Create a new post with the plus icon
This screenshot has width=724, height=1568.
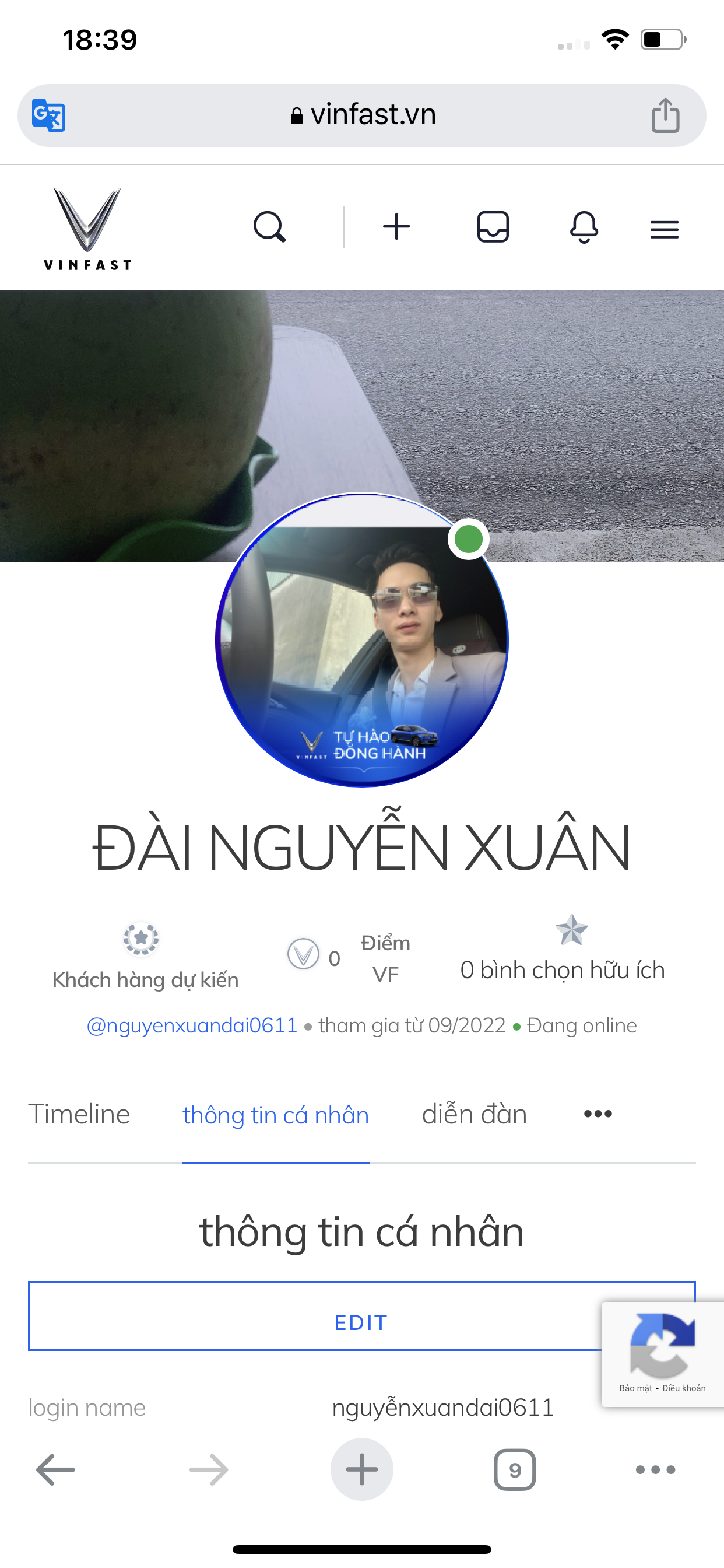396,227
